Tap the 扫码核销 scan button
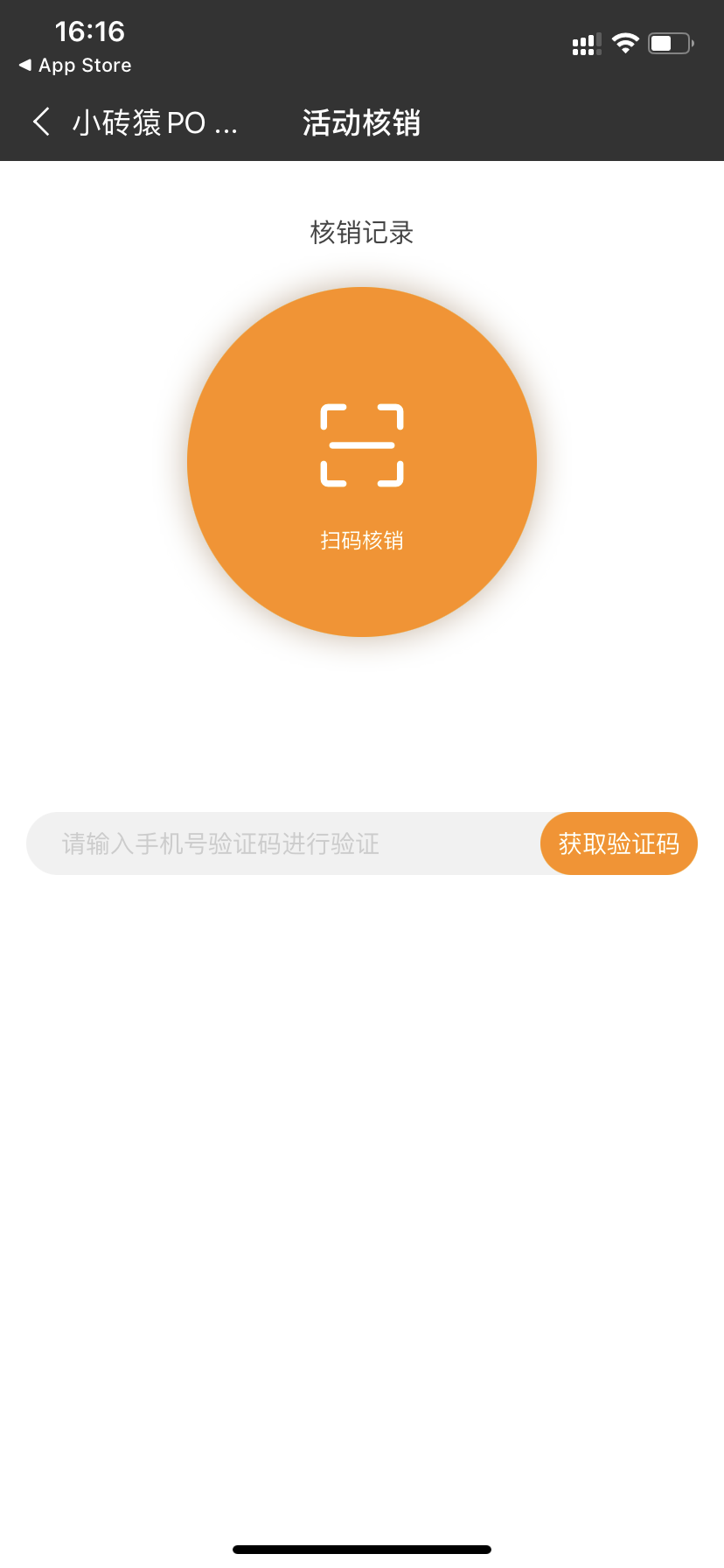This screenshot has width=724, height=1568. (x=362, y=462)
